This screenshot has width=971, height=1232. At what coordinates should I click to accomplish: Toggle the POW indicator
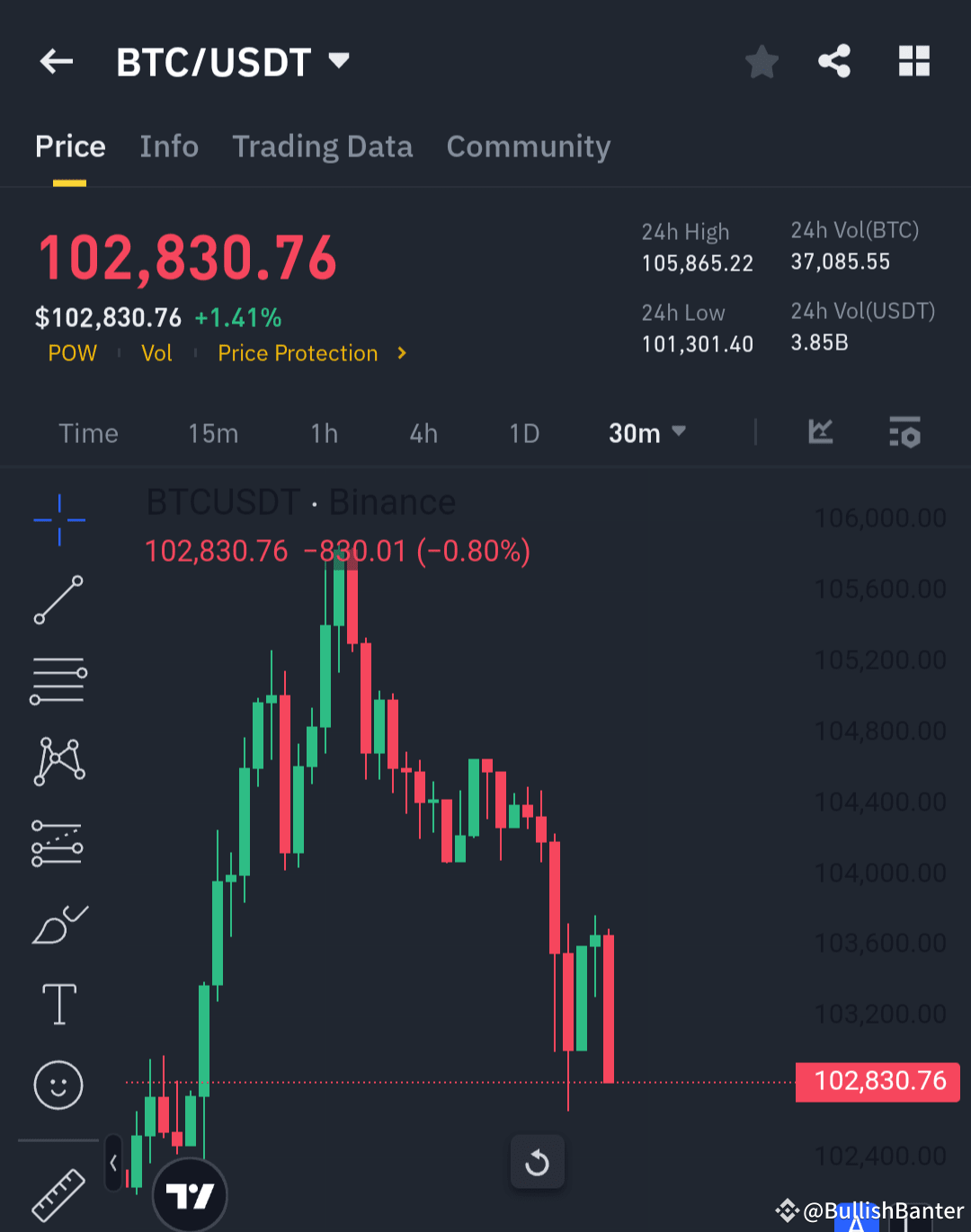[x=72, y=353]
